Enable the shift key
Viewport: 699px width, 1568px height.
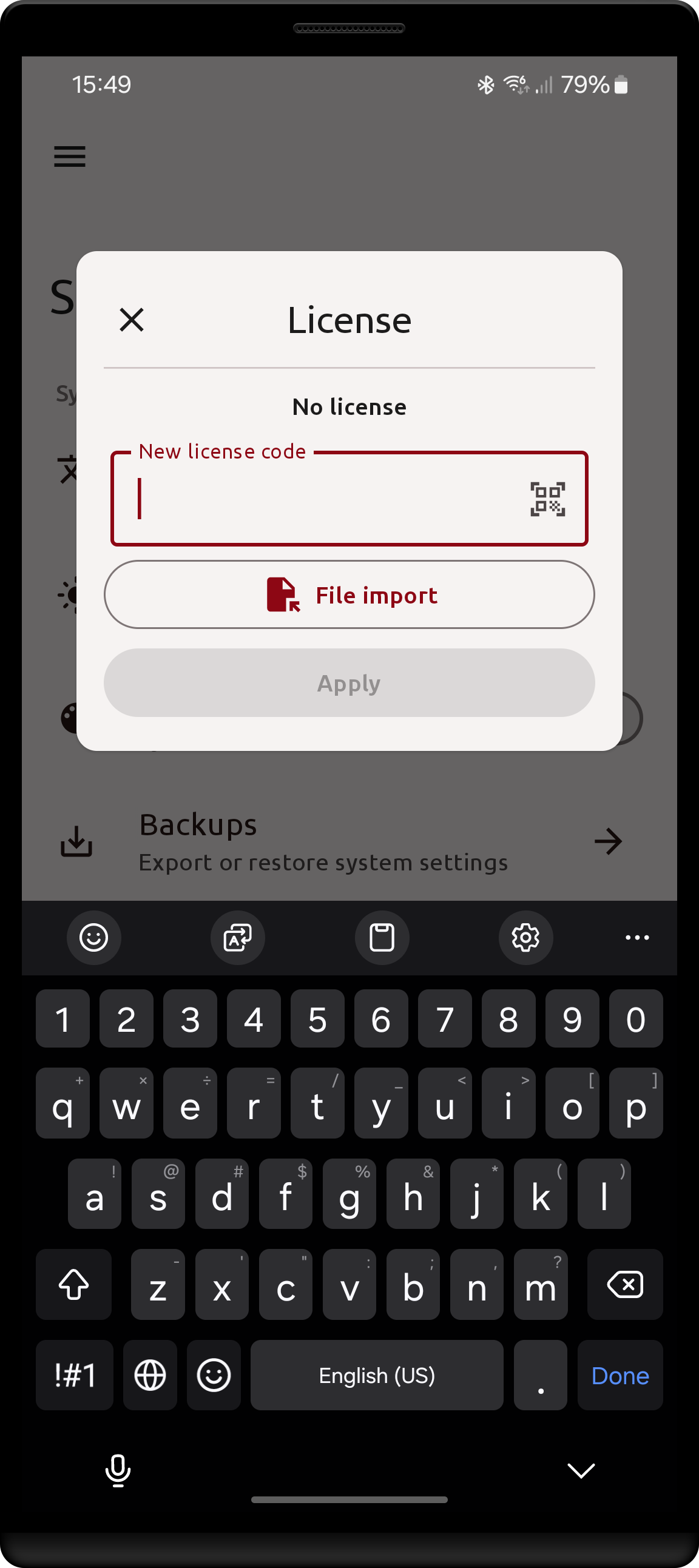[73, 1284]
